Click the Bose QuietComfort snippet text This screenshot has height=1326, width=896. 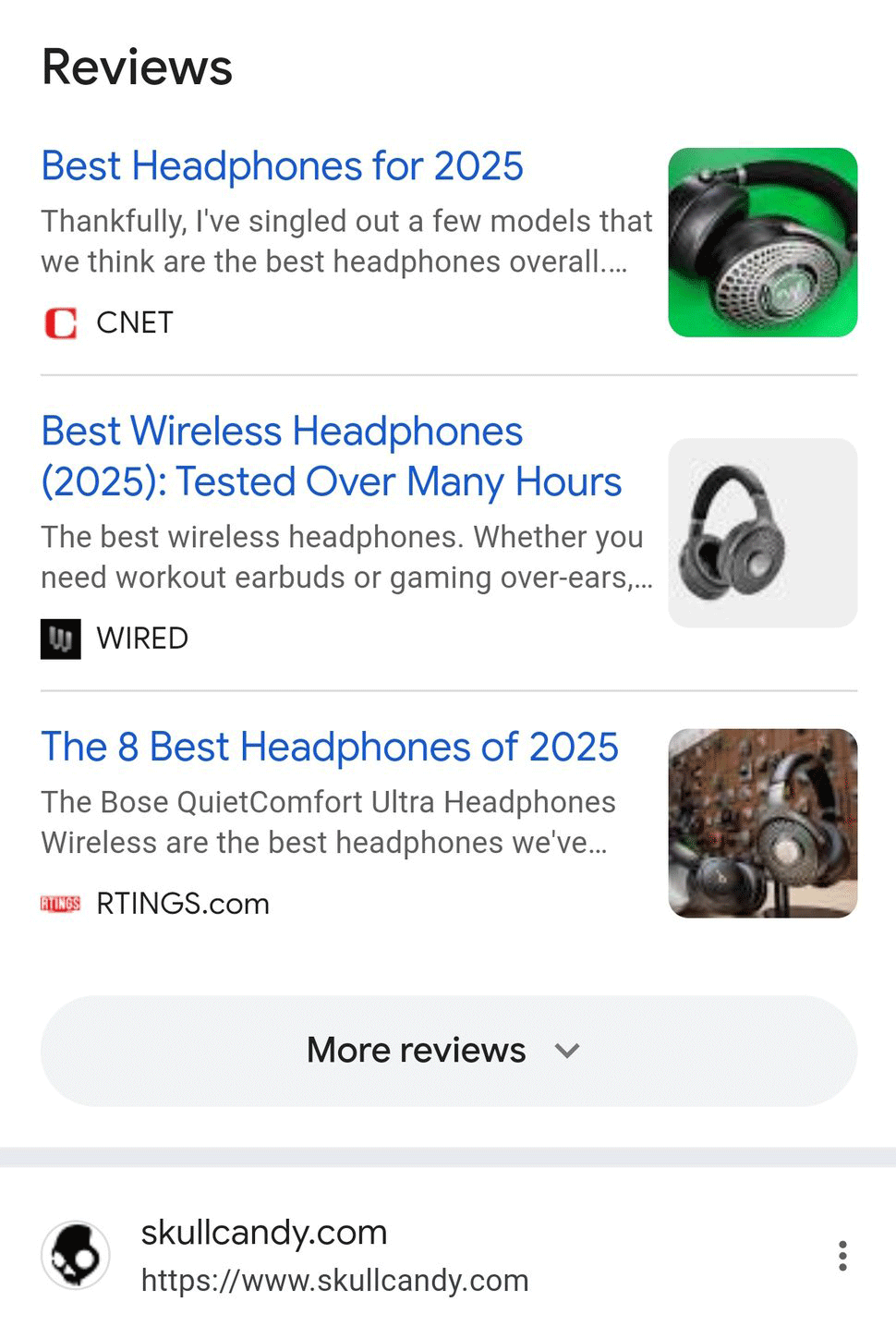328,822
